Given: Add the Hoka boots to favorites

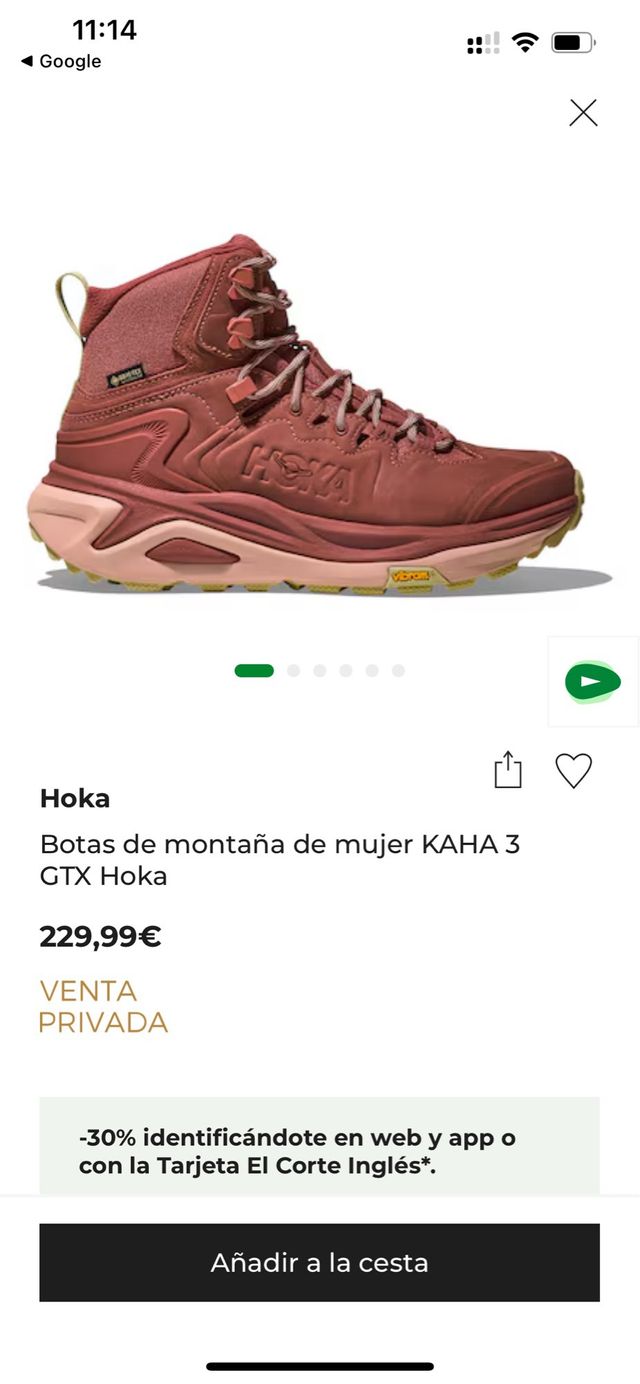Looking at the screenshot, I should 574,770.
